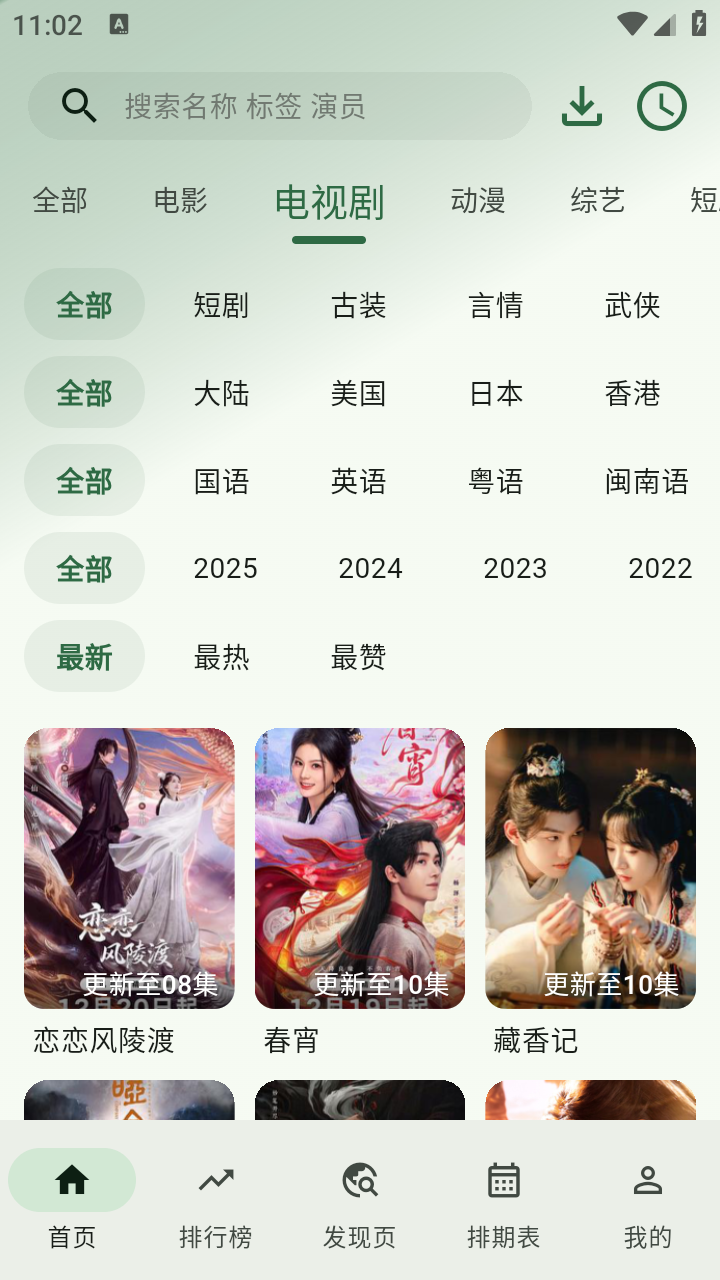This screenshot has height=1280, width=720.
Task: Open the 排行榜 trending icon
Action: point(215,1180)
